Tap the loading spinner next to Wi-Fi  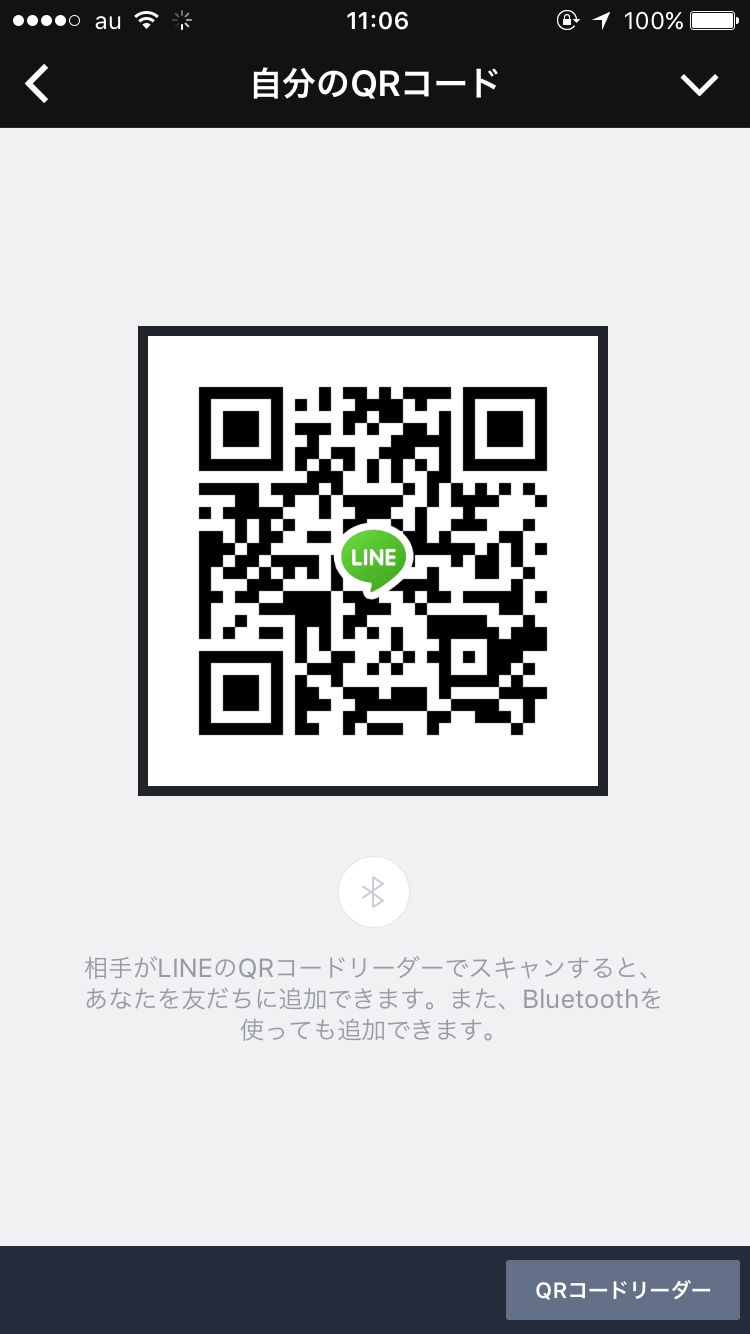coord(183,19)
